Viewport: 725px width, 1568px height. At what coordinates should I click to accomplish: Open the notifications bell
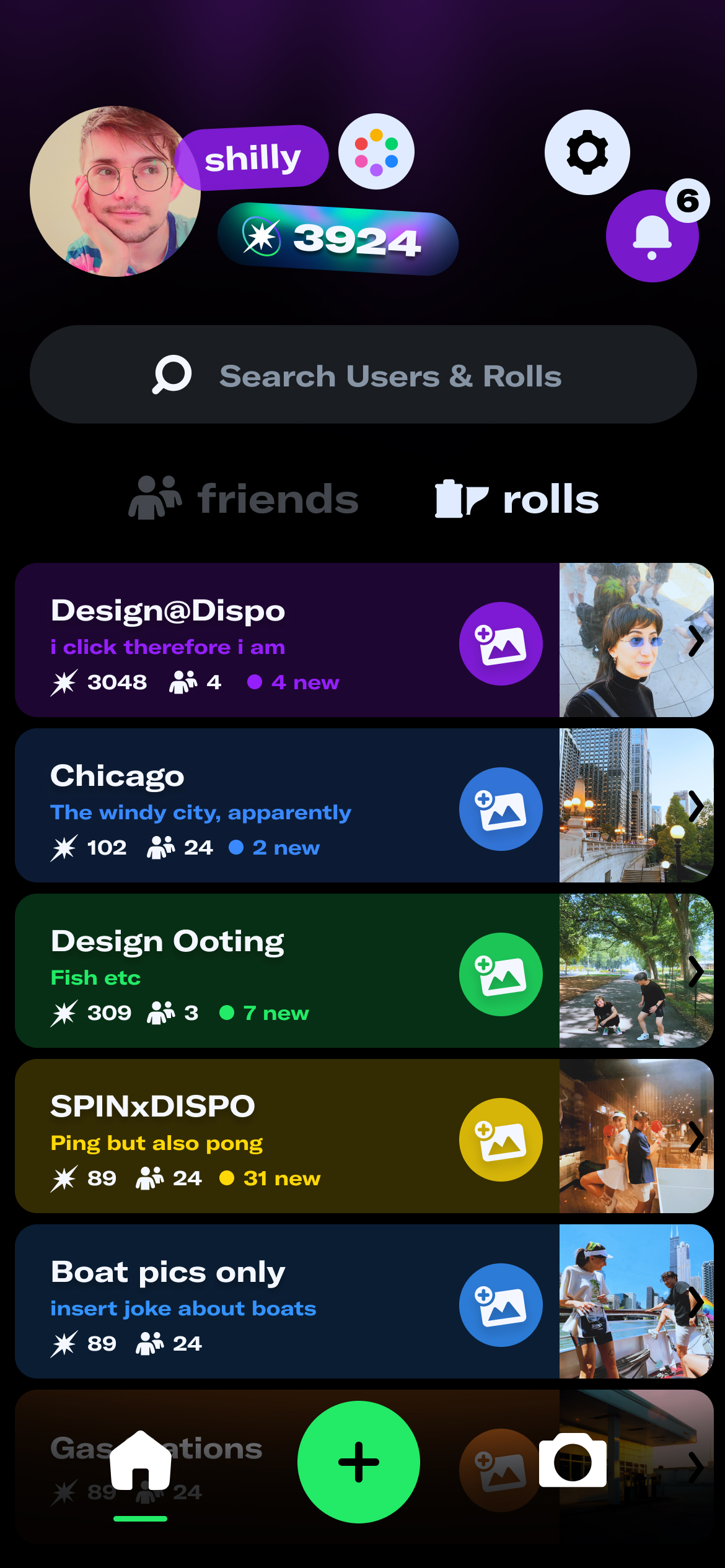(652, 237)
